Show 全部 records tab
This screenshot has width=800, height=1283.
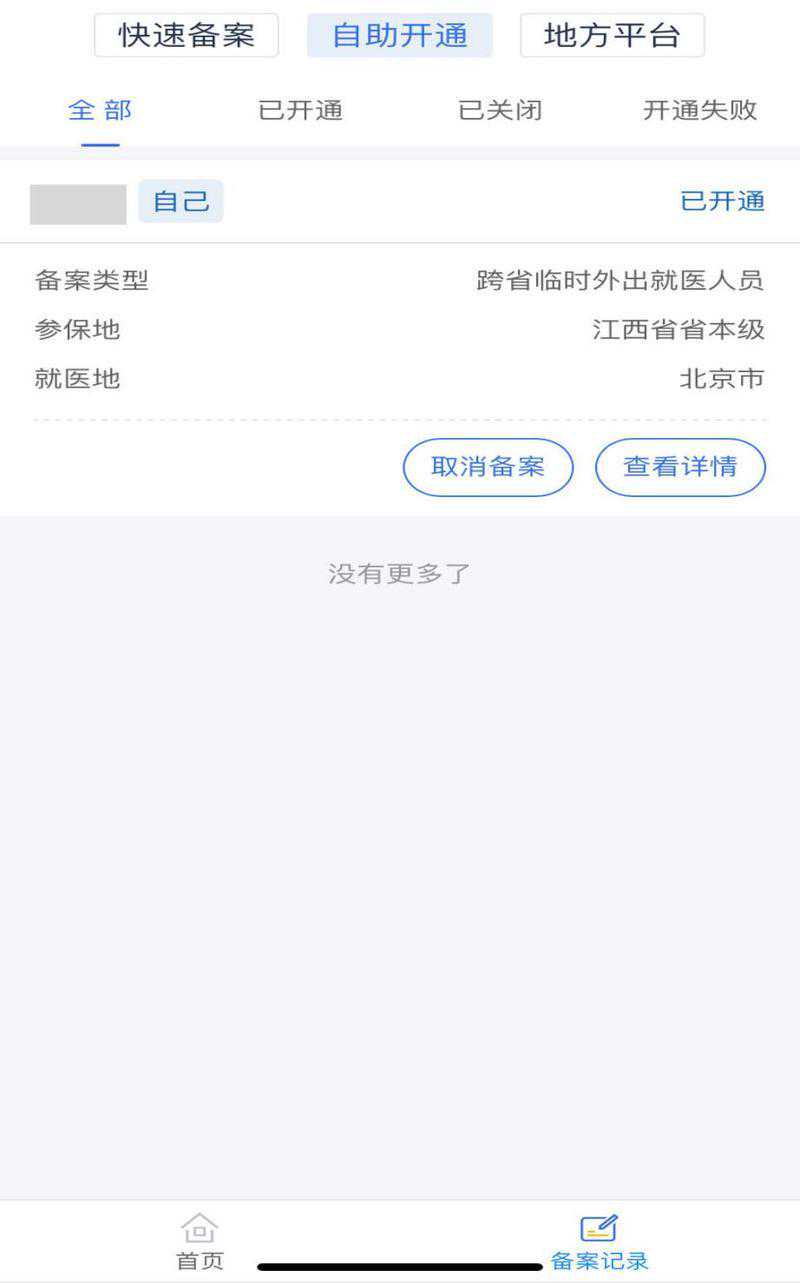click(x=100, y=111)
